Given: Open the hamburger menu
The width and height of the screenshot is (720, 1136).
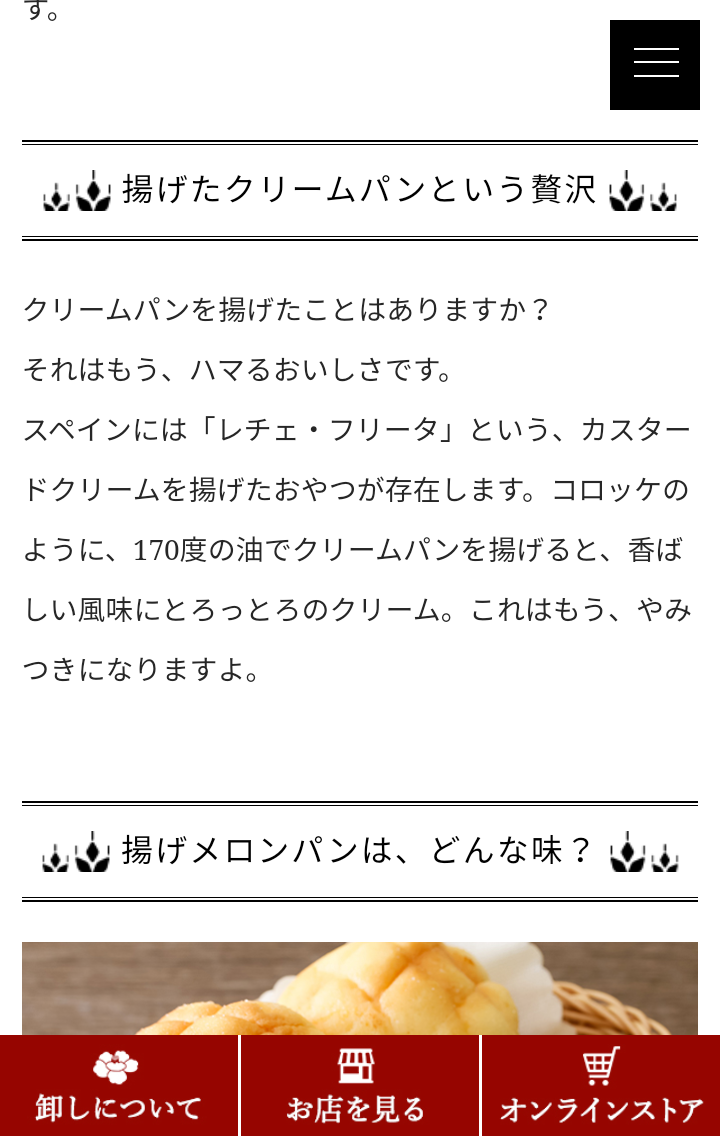Looking at the screenshot, I should pos(655,64).
